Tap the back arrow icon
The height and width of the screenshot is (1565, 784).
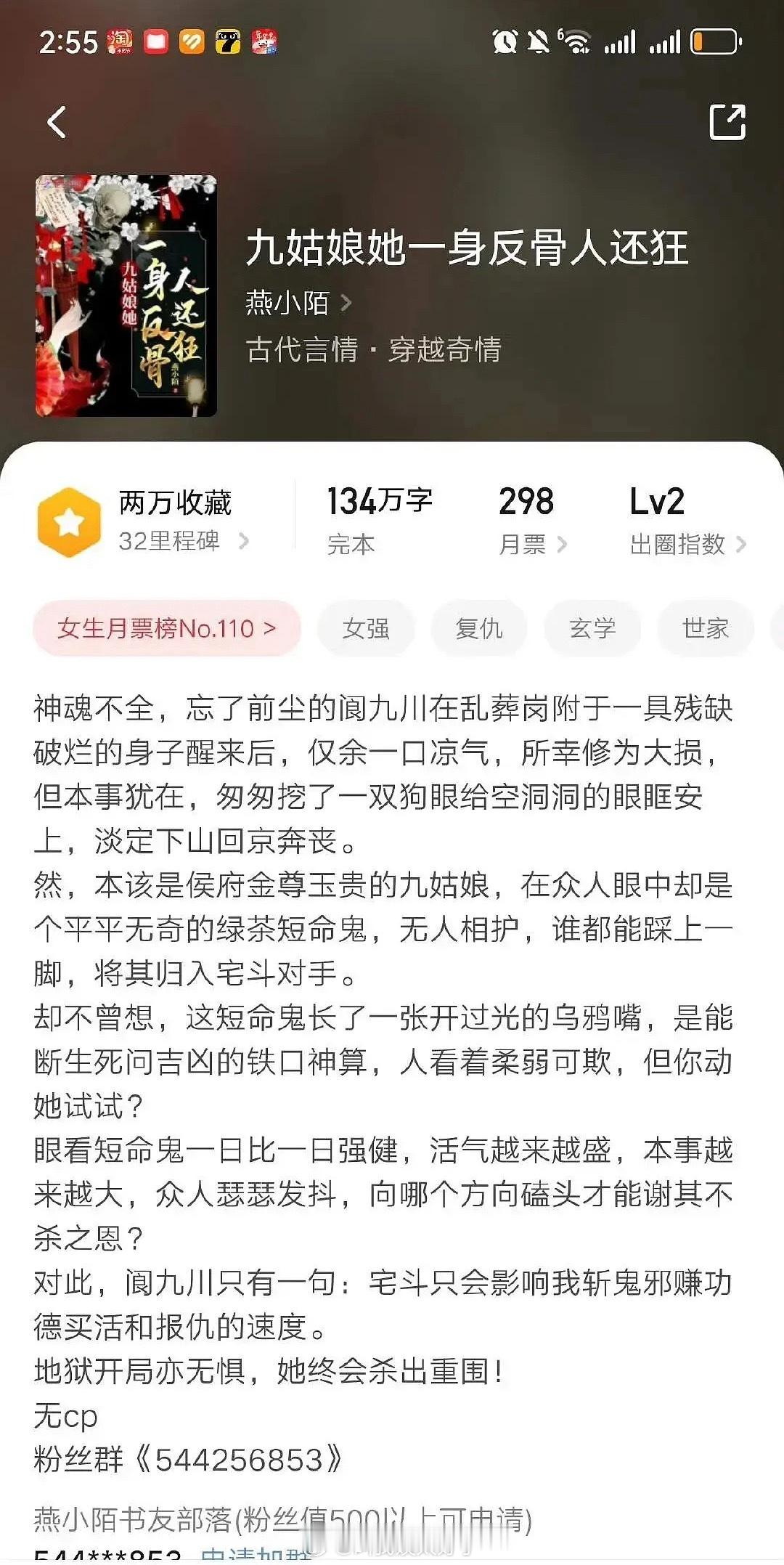pos(57,122)
